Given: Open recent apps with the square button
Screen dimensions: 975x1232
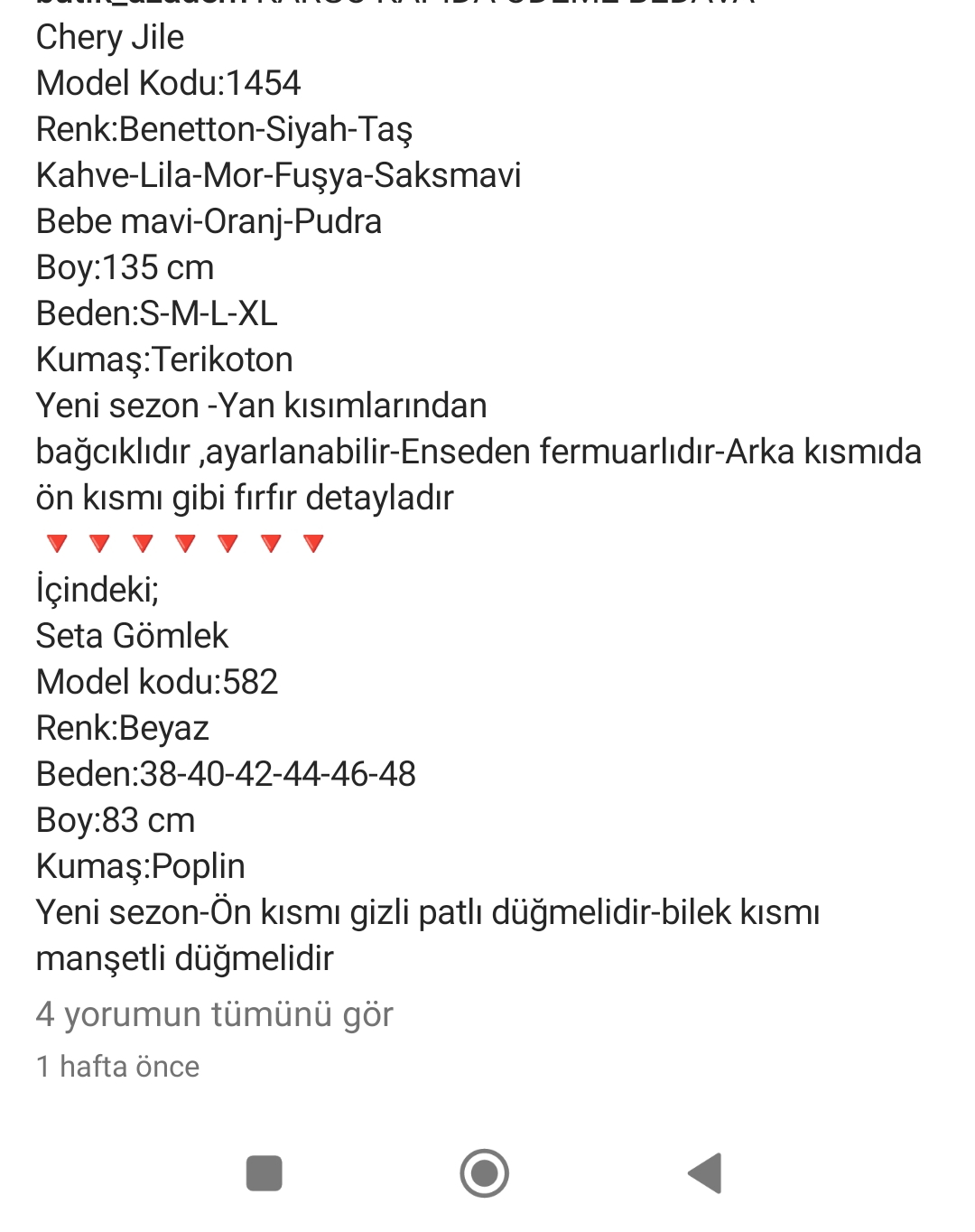Looking at the screenshot, I should click(265, 1173).
